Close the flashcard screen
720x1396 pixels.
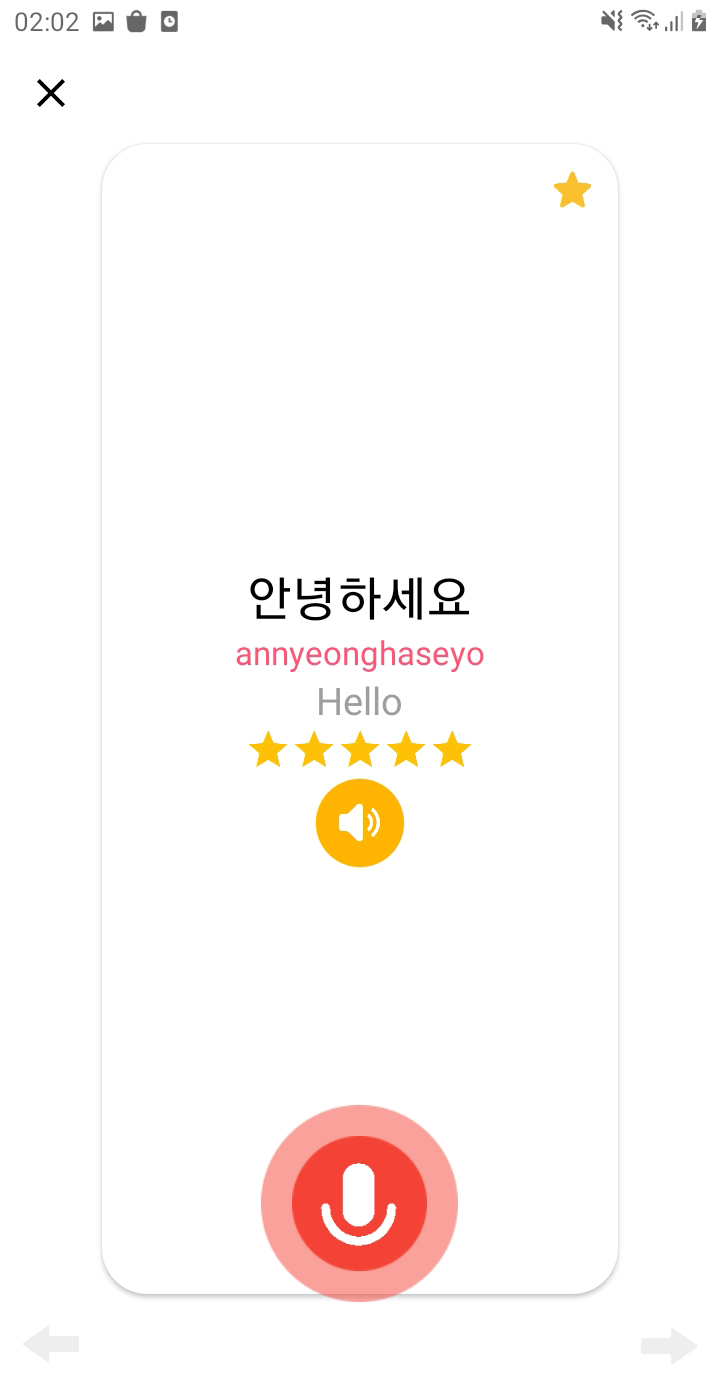pos(51,93)
